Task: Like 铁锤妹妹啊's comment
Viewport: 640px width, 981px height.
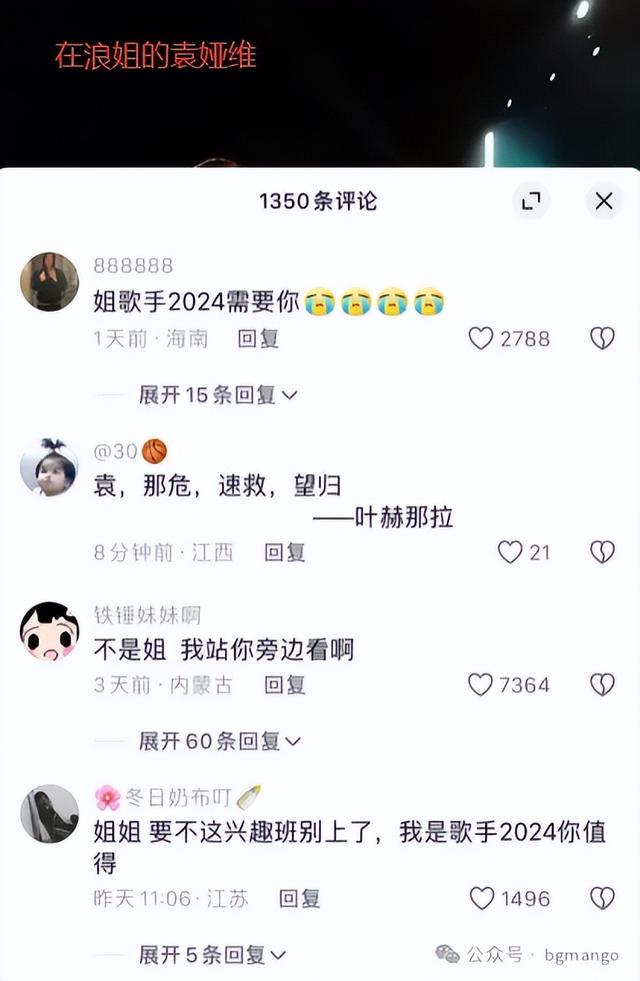Action: pyautogui.click(x=481, y=685)
